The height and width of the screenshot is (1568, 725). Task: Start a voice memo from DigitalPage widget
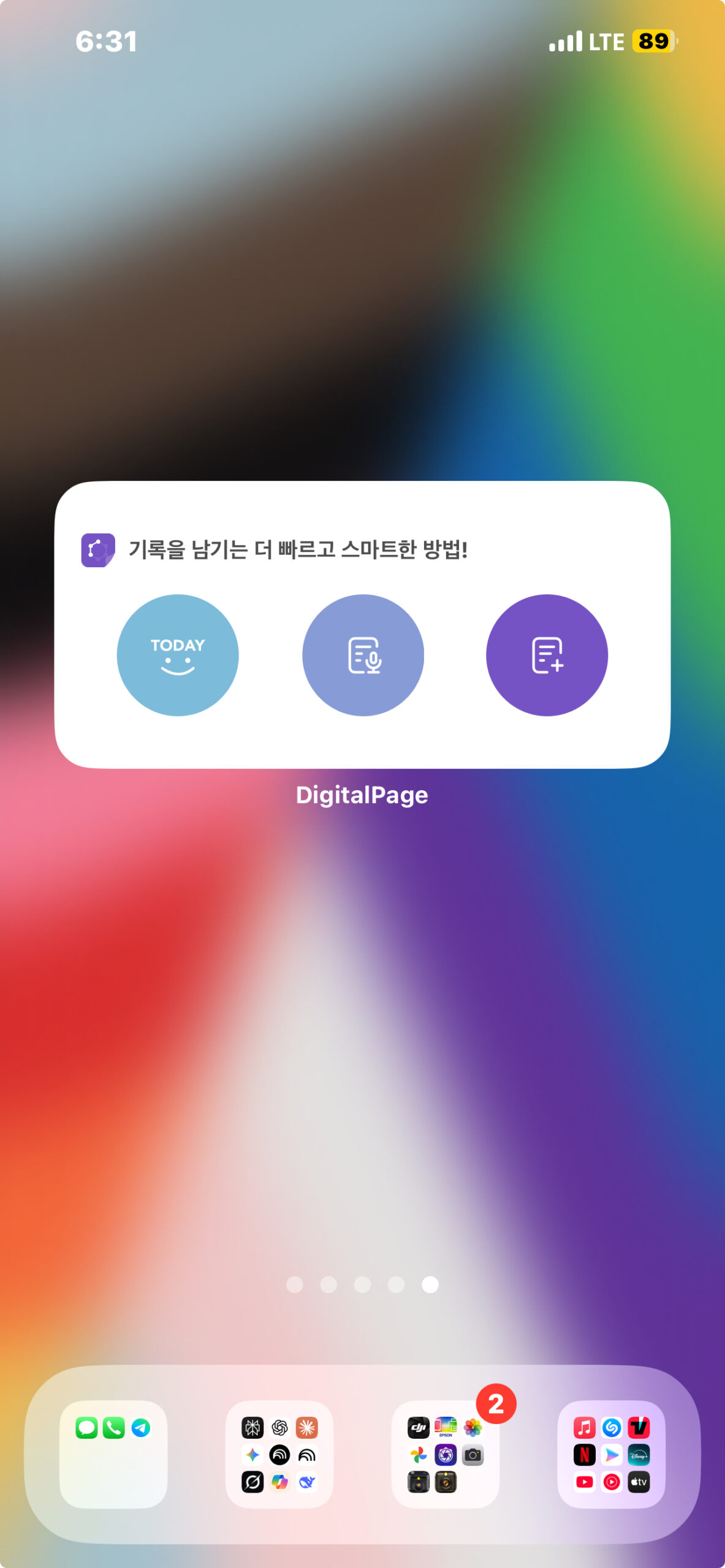[363, 655]
